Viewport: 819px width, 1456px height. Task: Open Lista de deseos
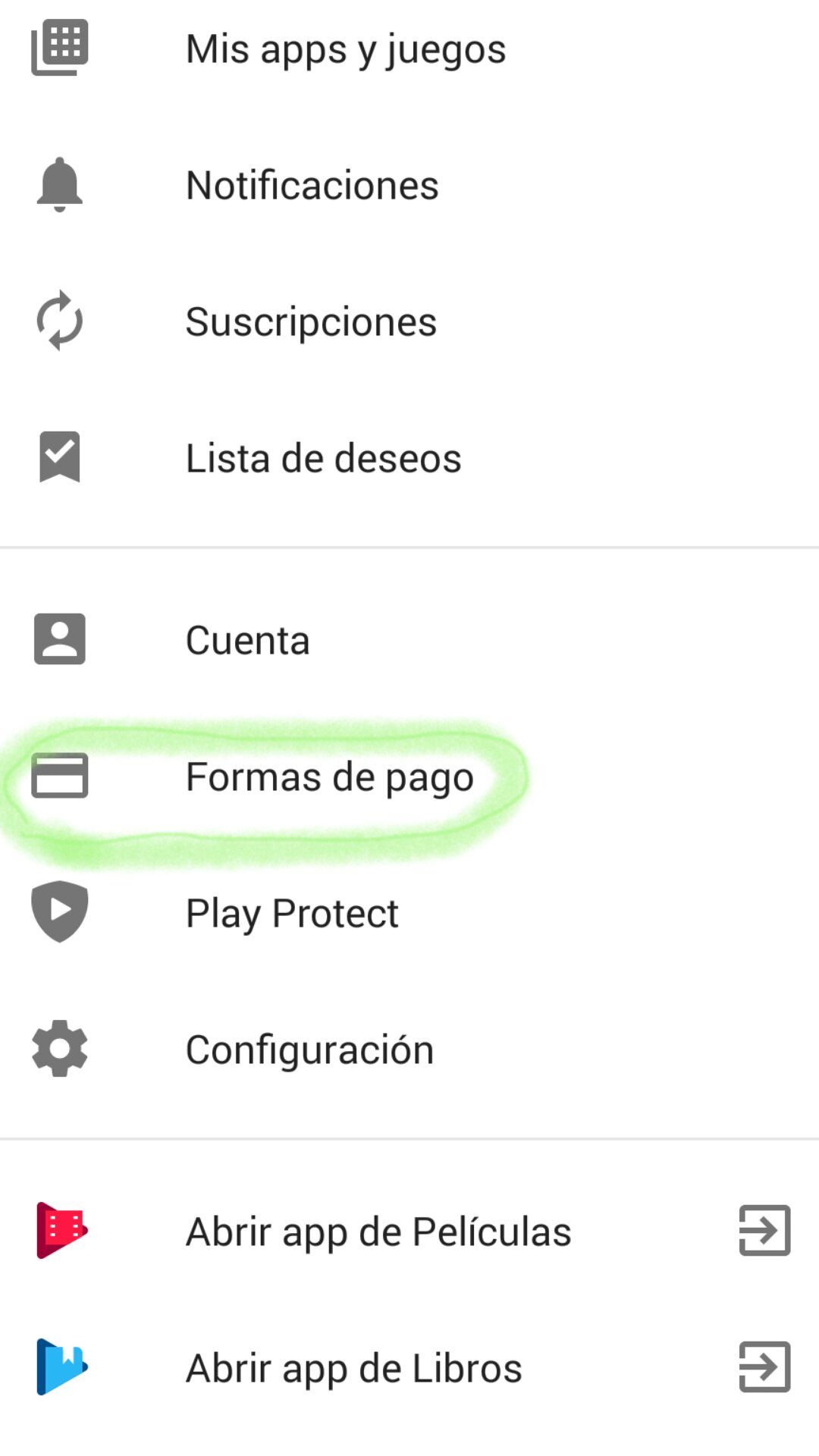click(x=324, y=457)
